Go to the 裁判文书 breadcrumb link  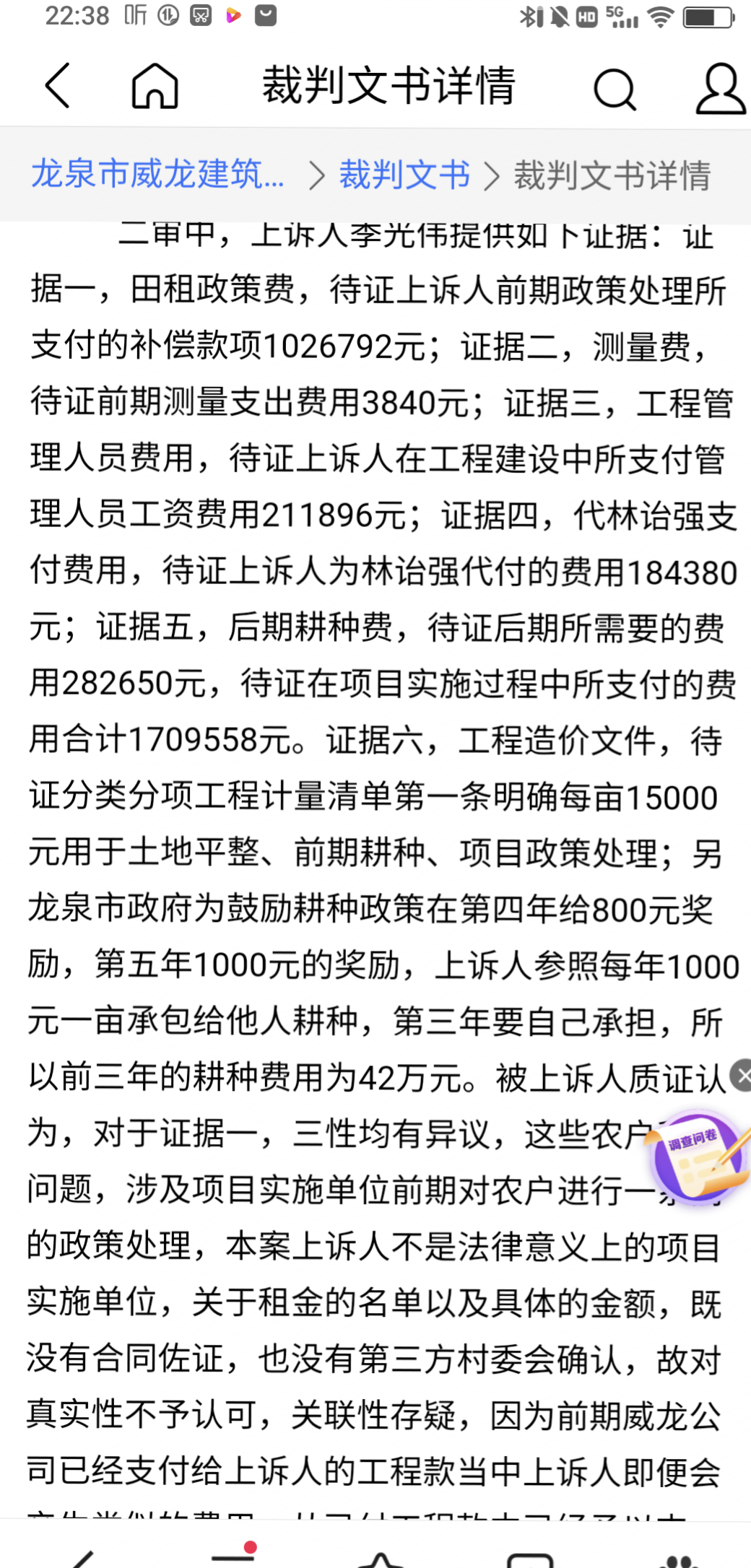tap(404, 175)
